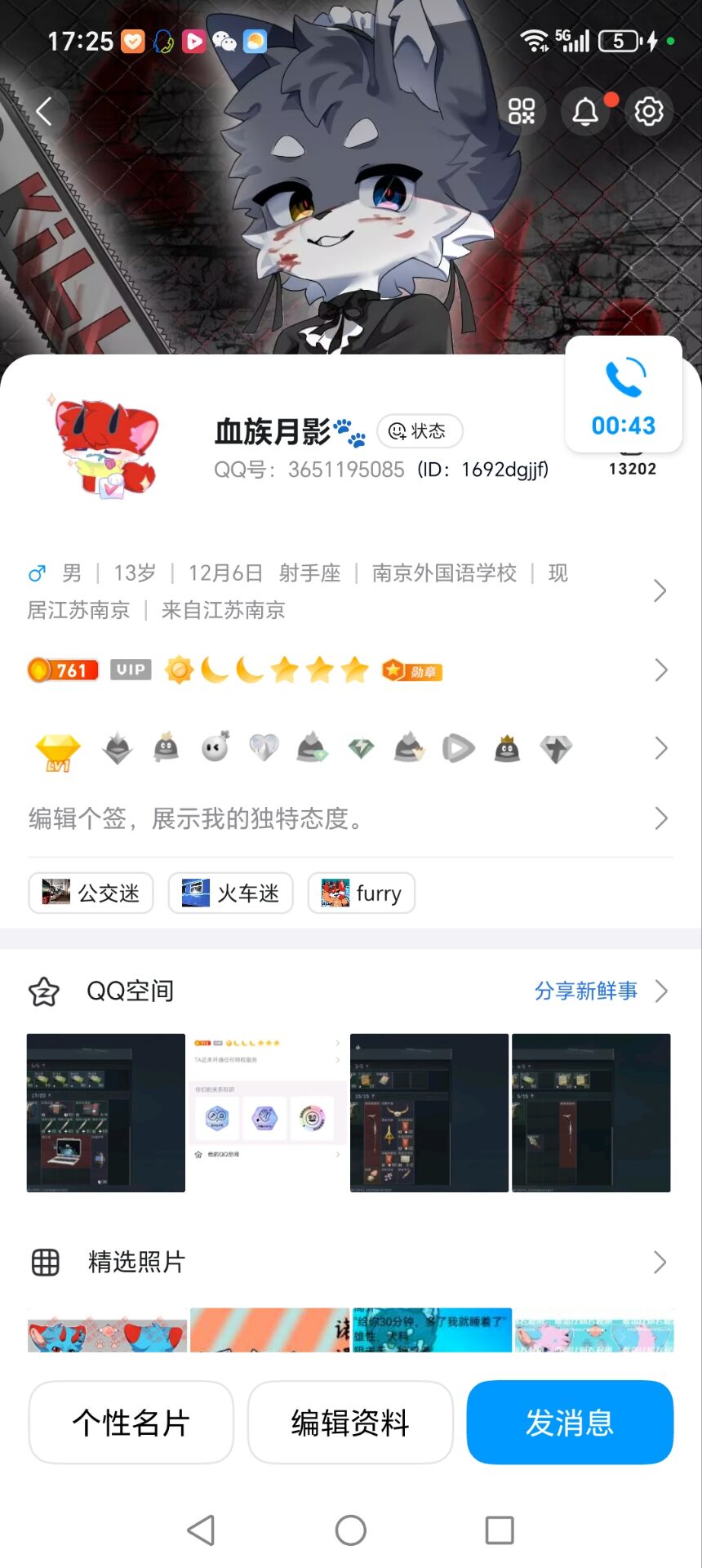Edit the personal signature row
The width and height of the screenshot is (702, 1568).
(x=343, y=818)
